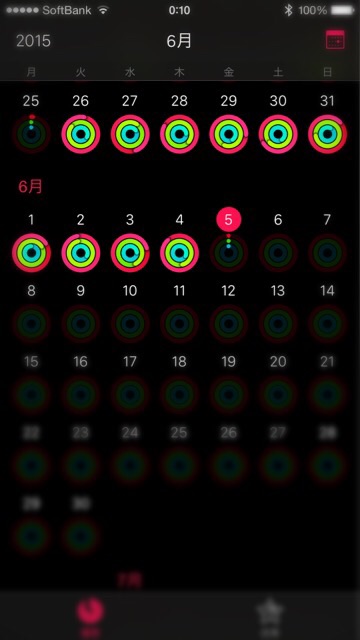View activity for June 1
Image resolution: width=360 pixels, height=640 pixels.
(31, 253)
